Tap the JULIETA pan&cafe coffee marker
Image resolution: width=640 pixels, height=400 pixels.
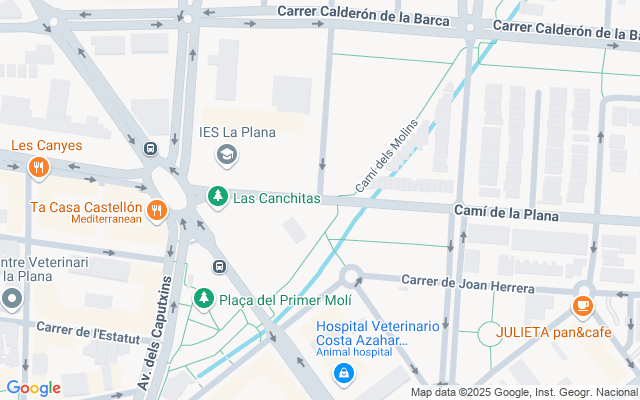583,306
